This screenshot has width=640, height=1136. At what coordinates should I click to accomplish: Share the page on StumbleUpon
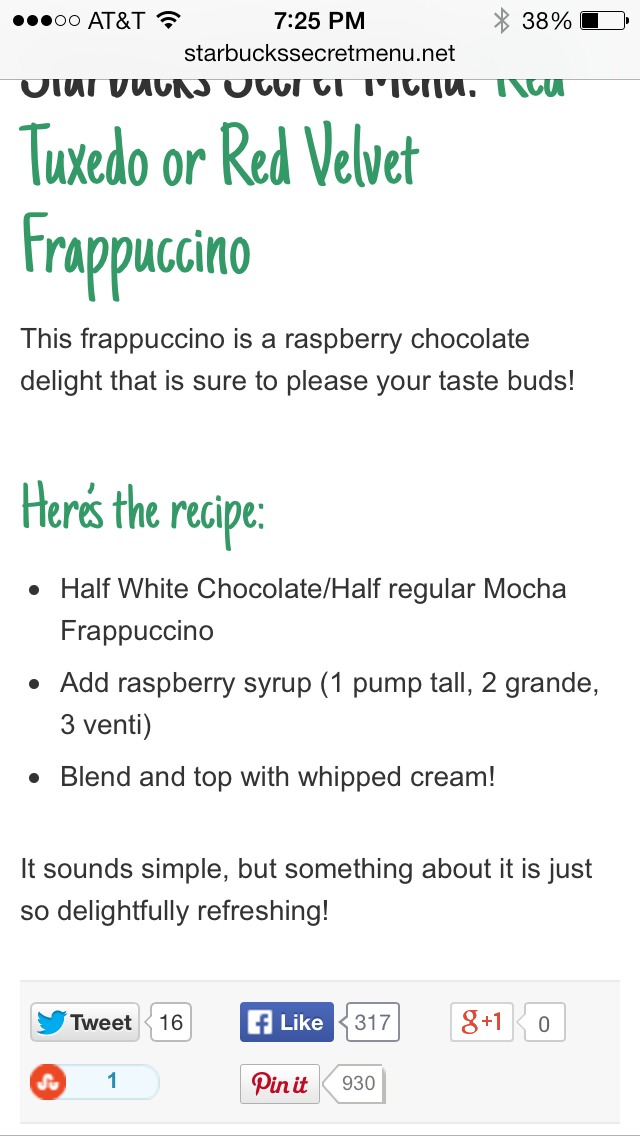point(94,1082)
